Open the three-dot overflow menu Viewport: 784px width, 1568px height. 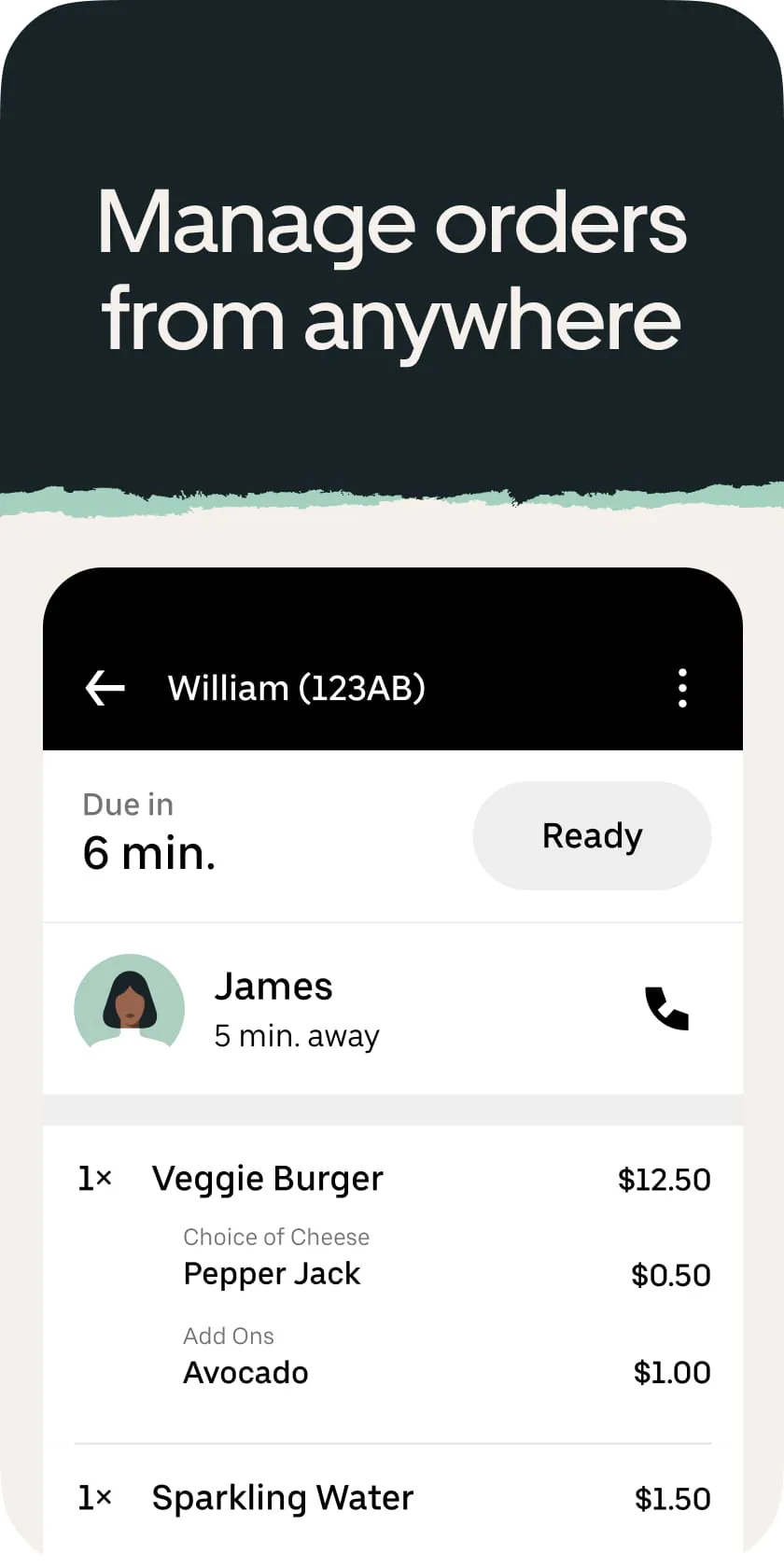(x=682, y=688)
